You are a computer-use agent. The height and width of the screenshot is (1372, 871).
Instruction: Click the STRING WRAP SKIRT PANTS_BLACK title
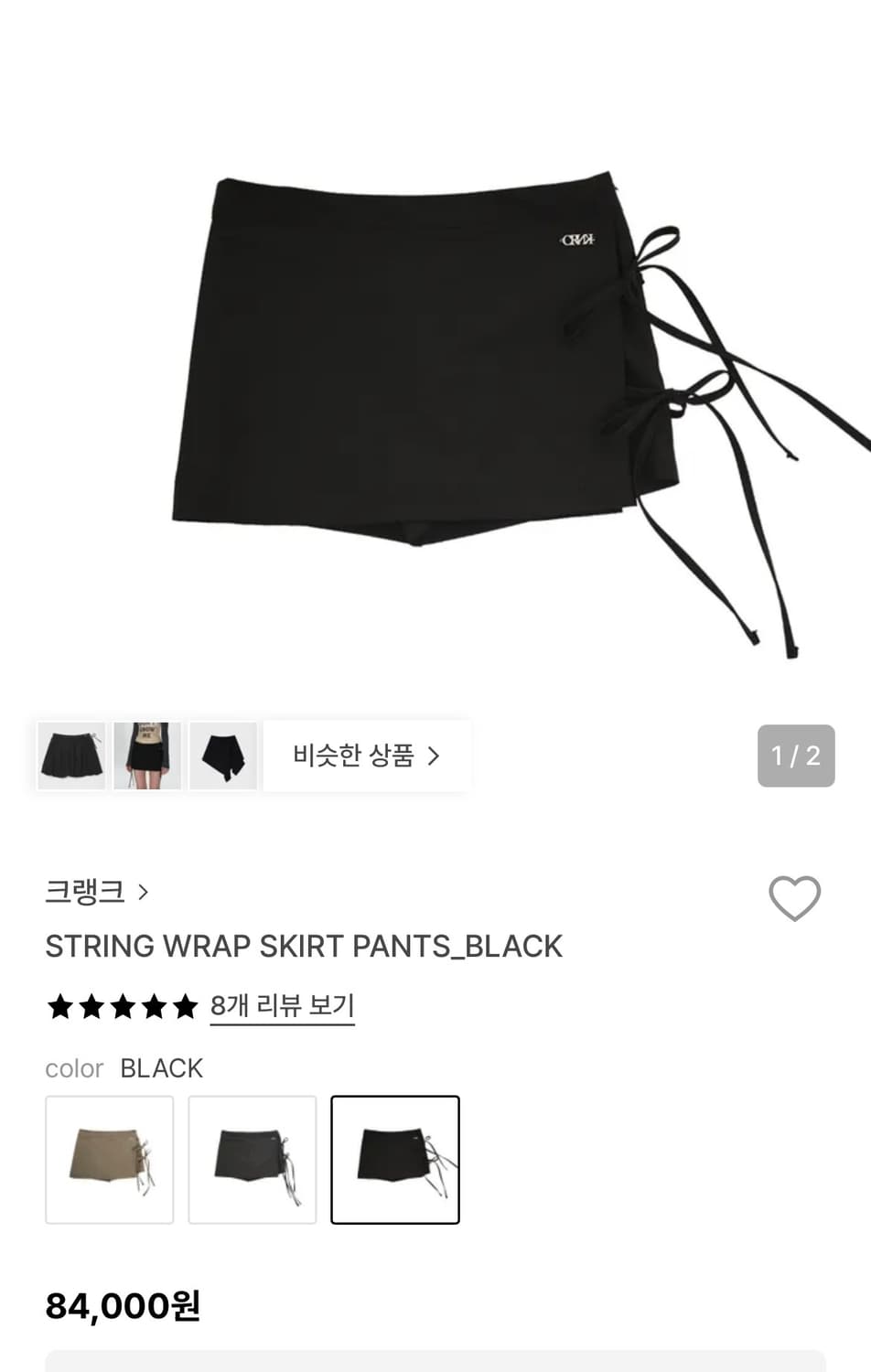pos(303,947)
